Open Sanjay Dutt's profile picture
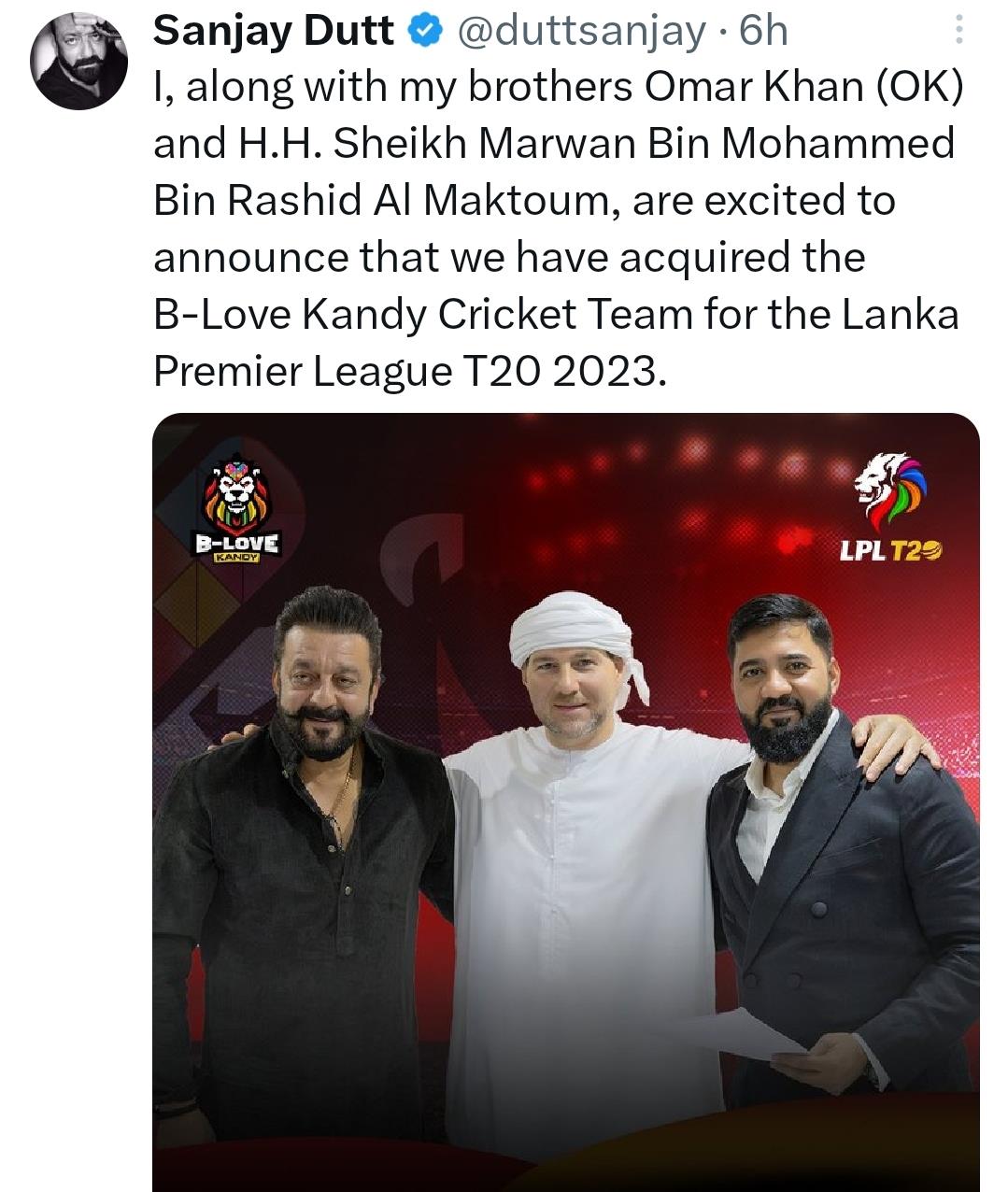The width and height of the screenshot is (1008, 1192). click(78, 62)
